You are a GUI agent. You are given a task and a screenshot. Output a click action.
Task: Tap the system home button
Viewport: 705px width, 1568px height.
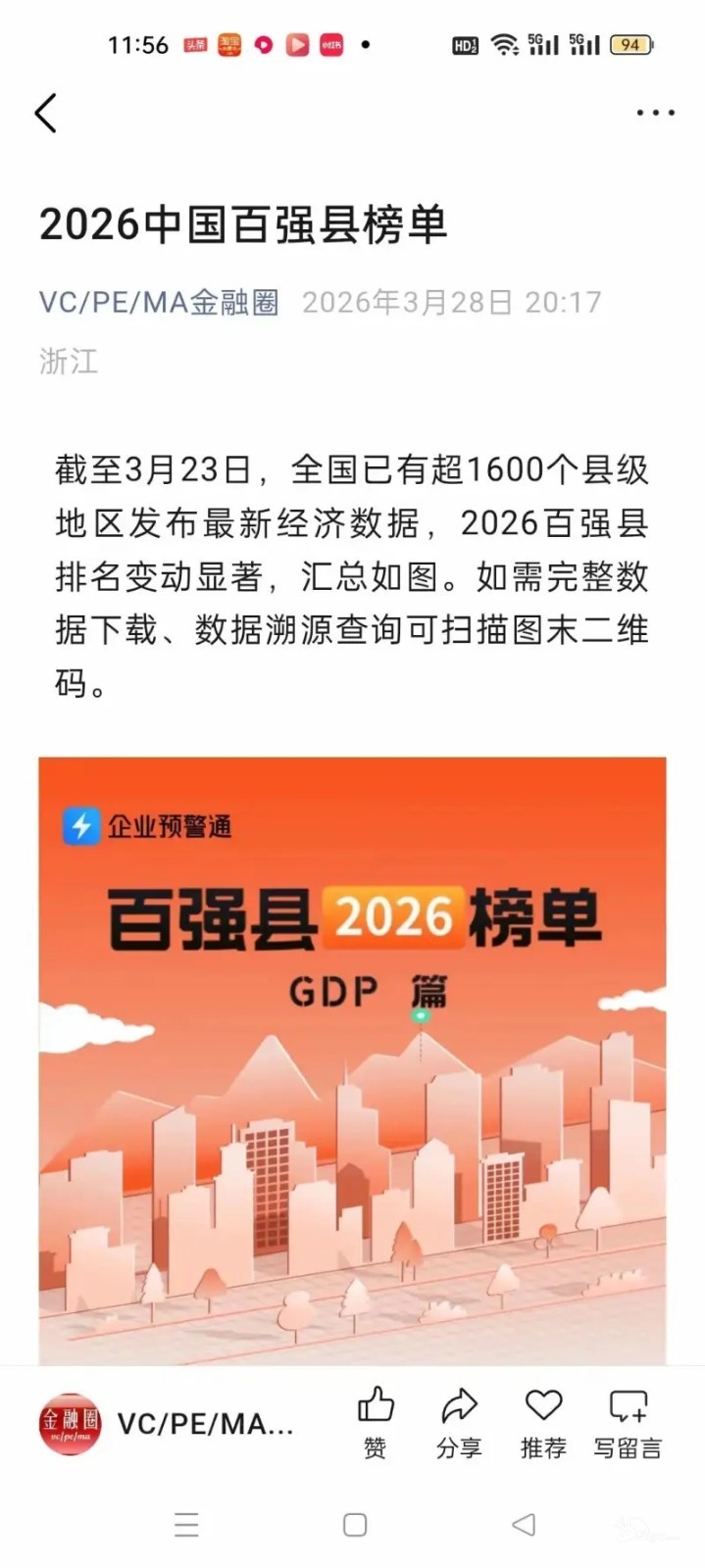(x=355, y=1525)
